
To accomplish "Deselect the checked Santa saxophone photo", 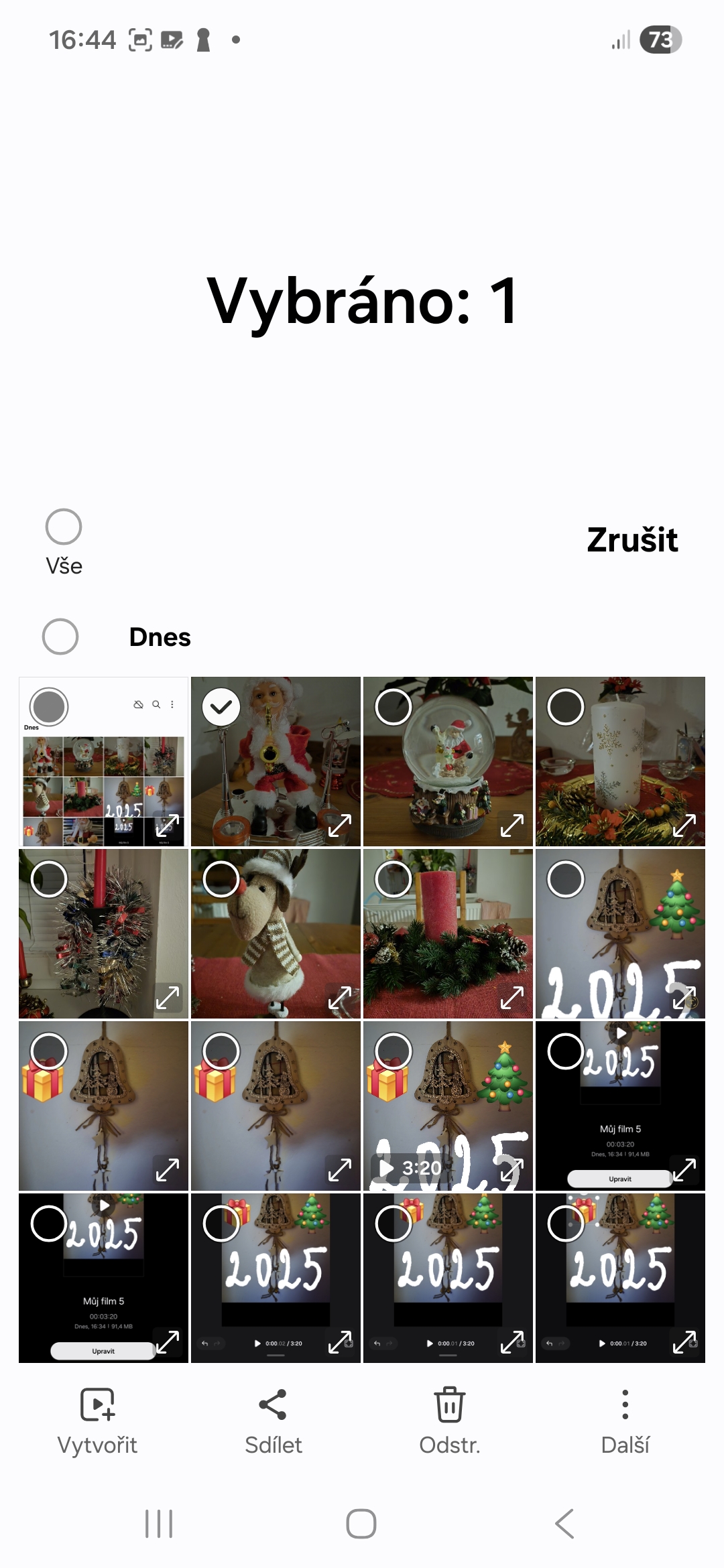I will coord(221,707).
